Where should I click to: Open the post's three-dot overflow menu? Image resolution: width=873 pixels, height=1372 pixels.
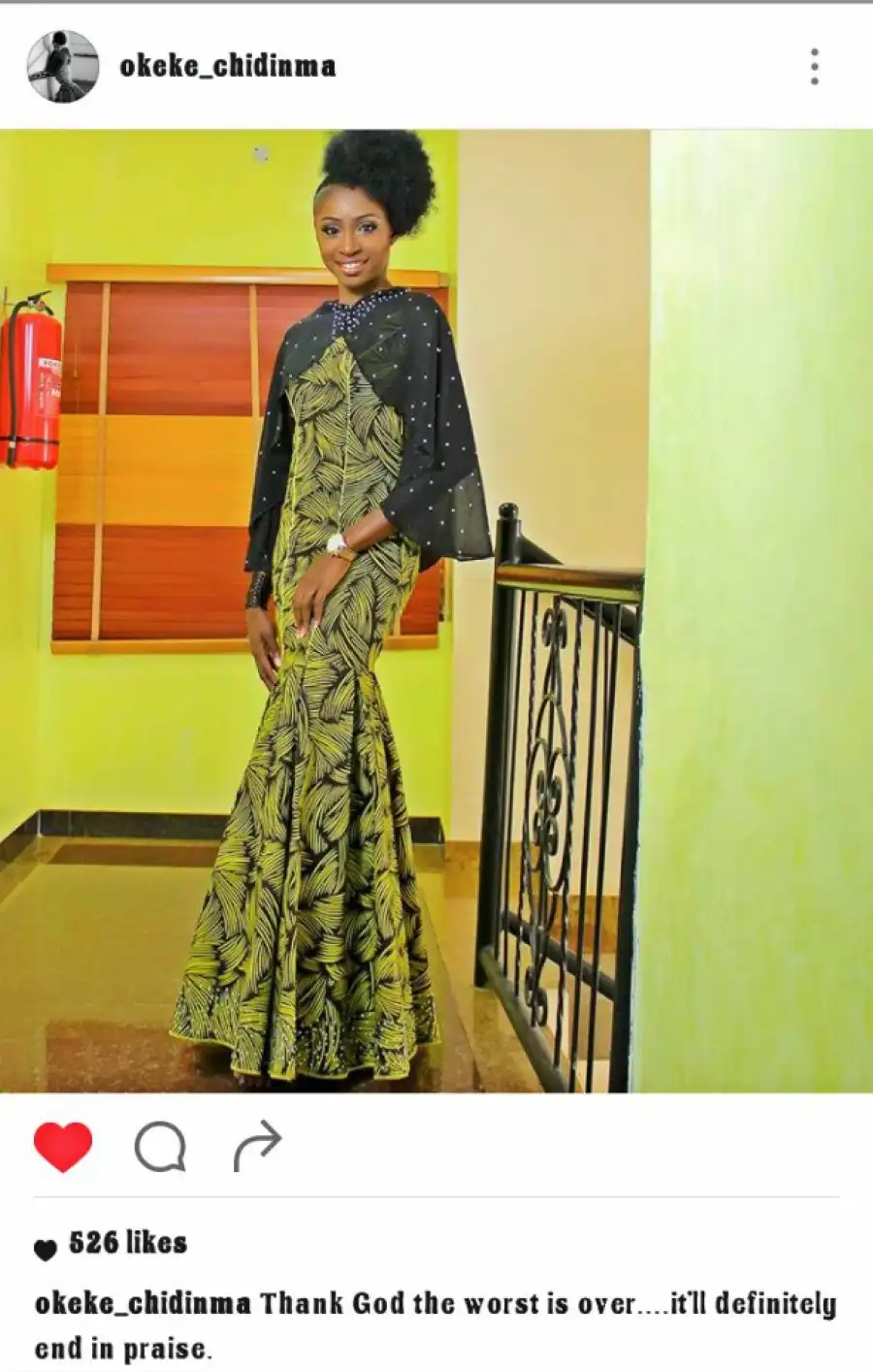(814, 67)
